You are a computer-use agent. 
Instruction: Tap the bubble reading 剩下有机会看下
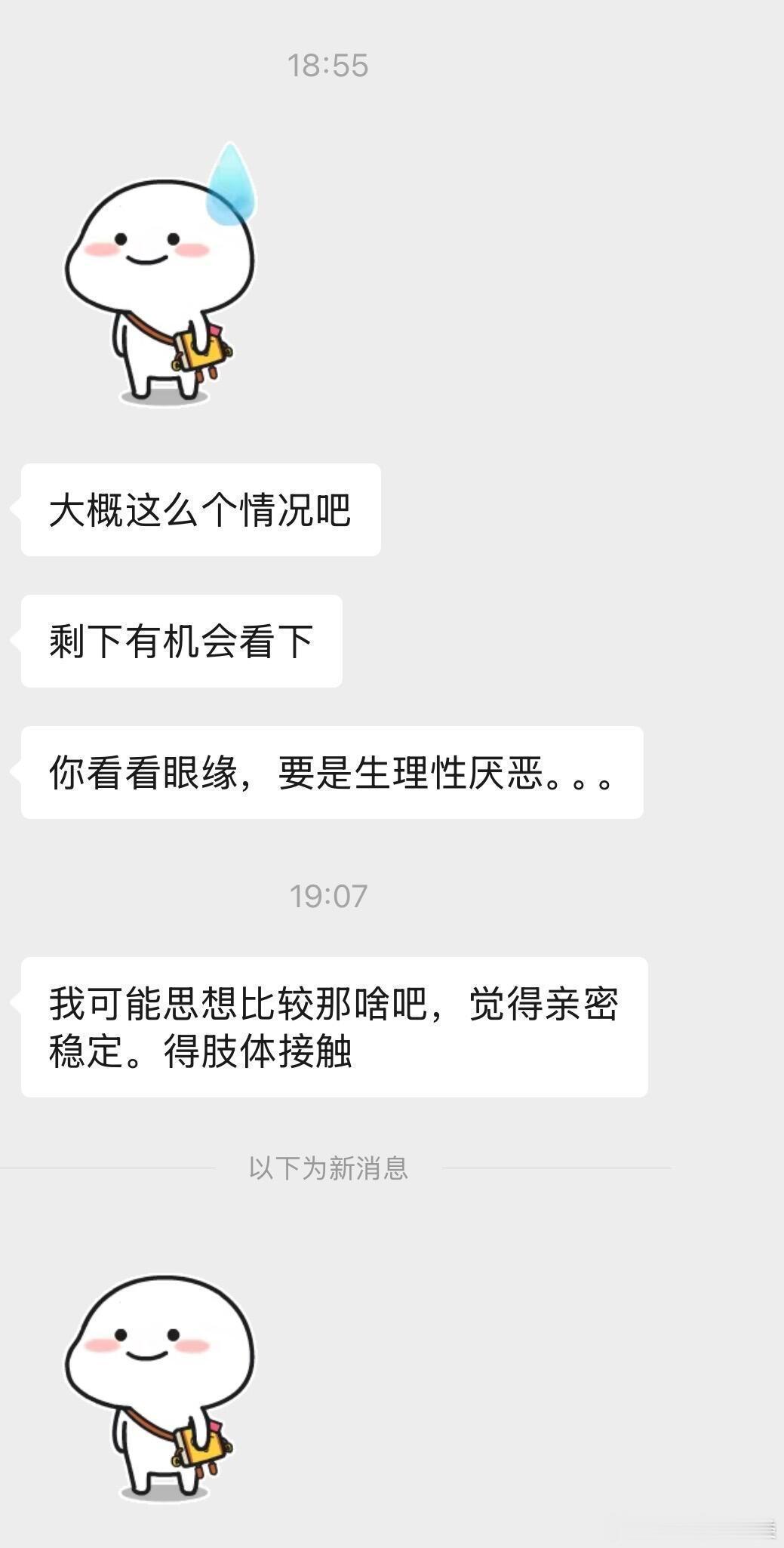[x=181, y=640]
